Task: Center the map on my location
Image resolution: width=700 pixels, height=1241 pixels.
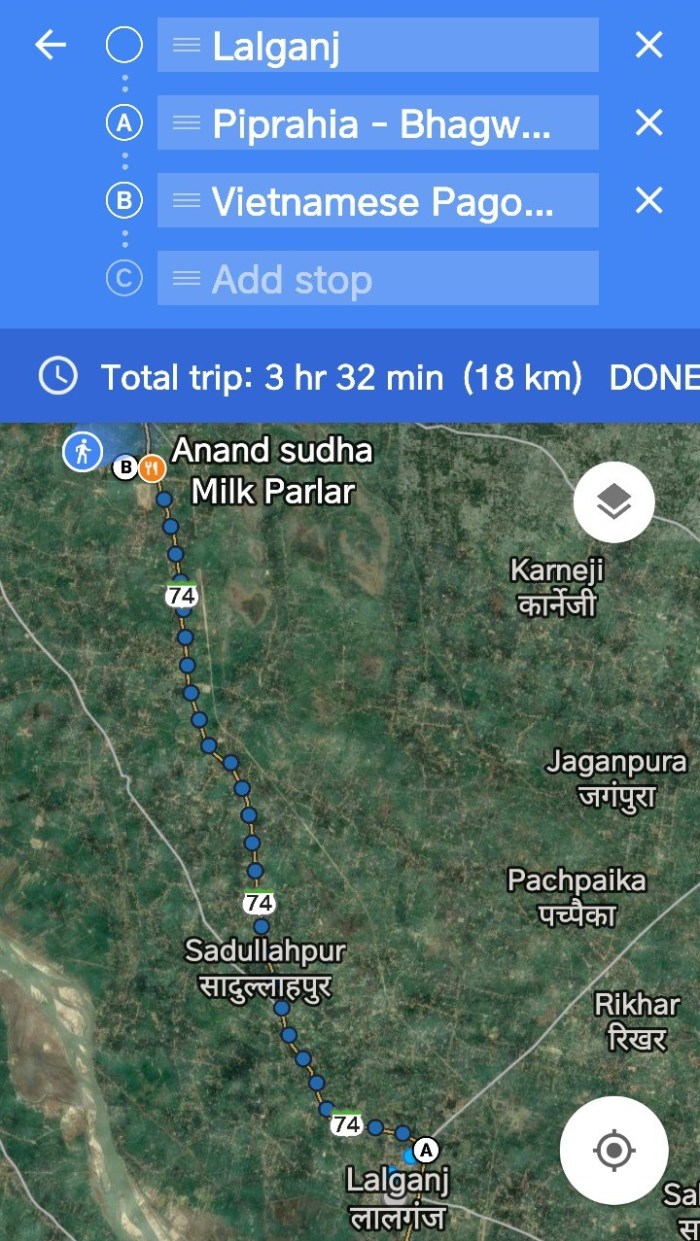Action: pyautogui.click(x=613, y=1150)
